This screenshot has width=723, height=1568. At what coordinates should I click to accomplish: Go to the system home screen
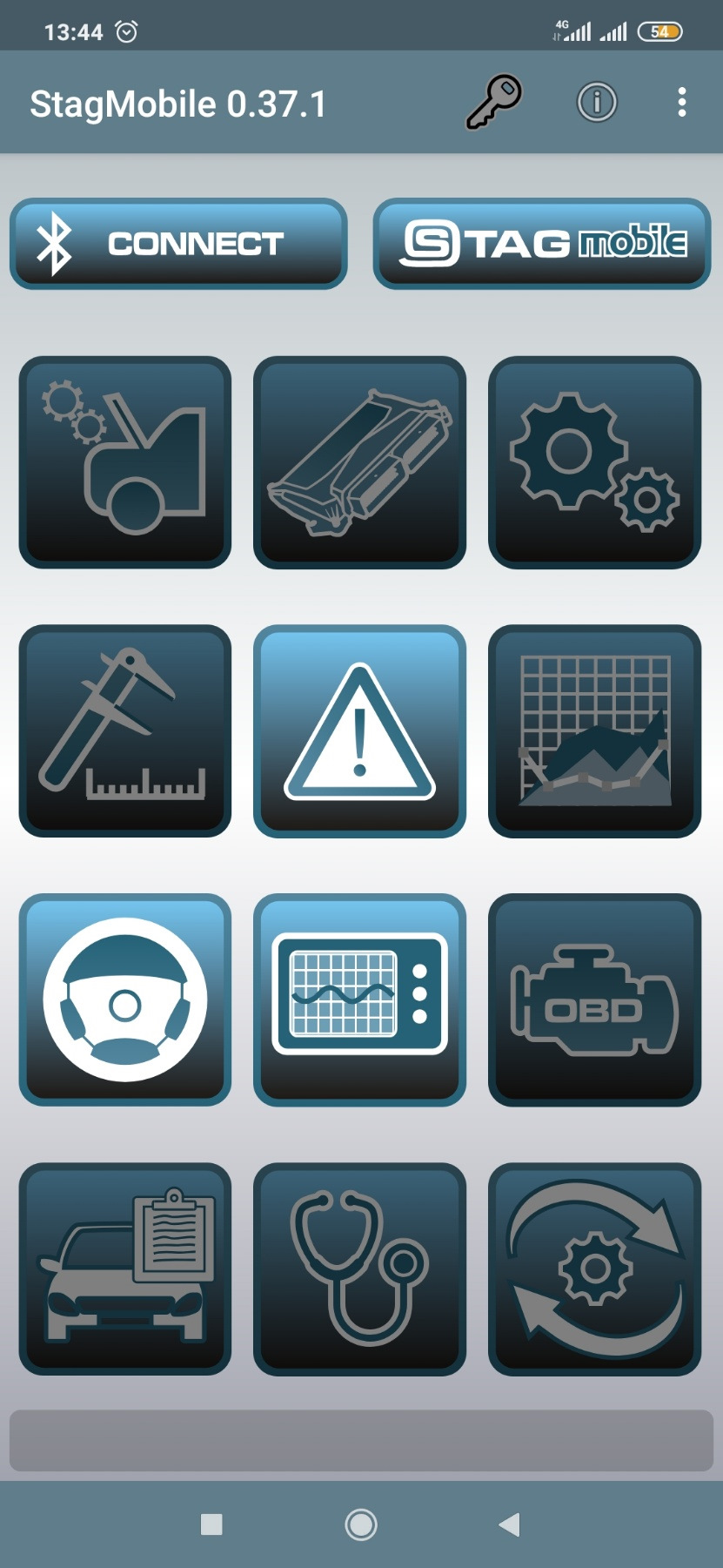361,1524
